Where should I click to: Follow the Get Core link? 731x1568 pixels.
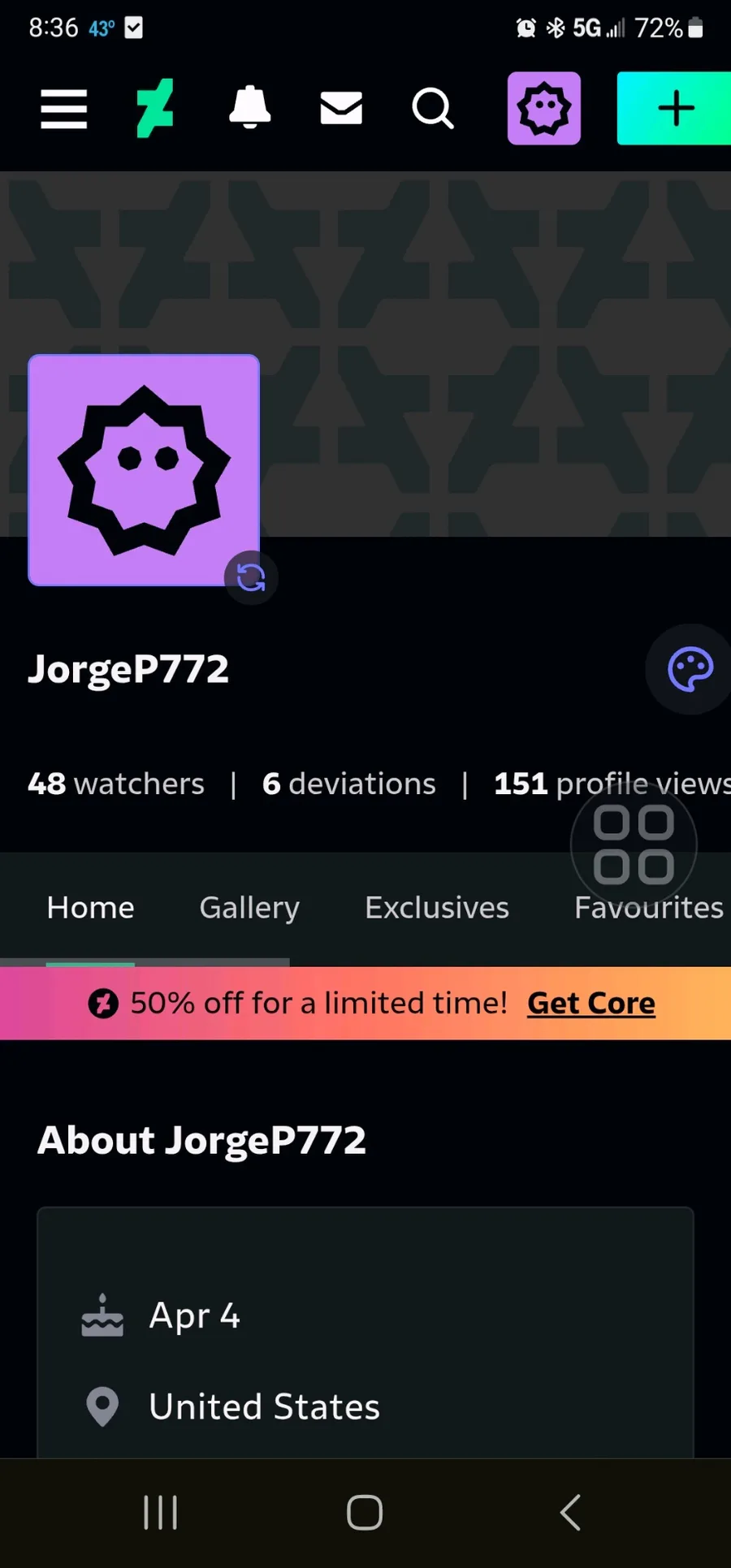tap(590, 1004)
